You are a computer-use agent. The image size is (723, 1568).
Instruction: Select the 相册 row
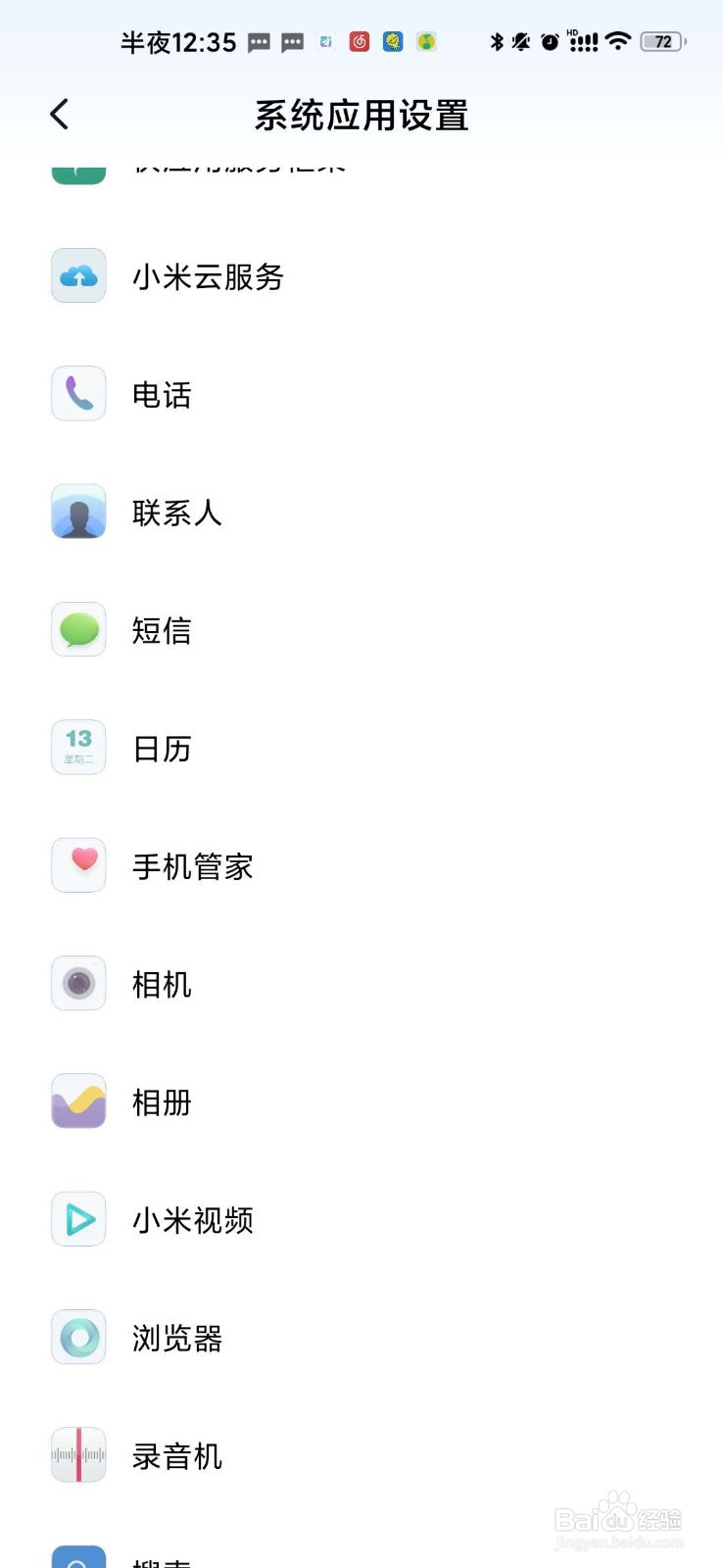361,1102
